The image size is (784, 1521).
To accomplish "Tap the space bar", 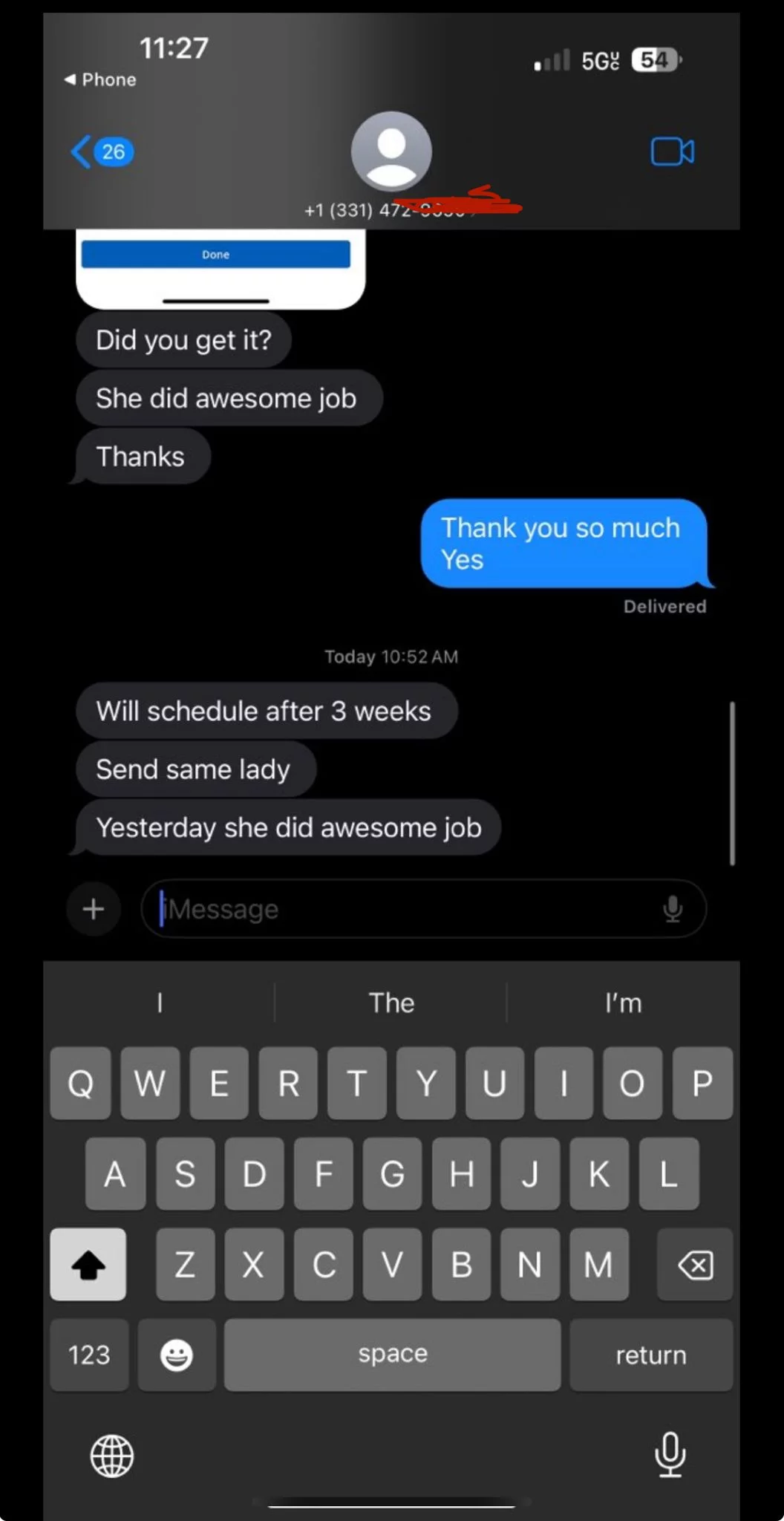I will click(392, 1355).
